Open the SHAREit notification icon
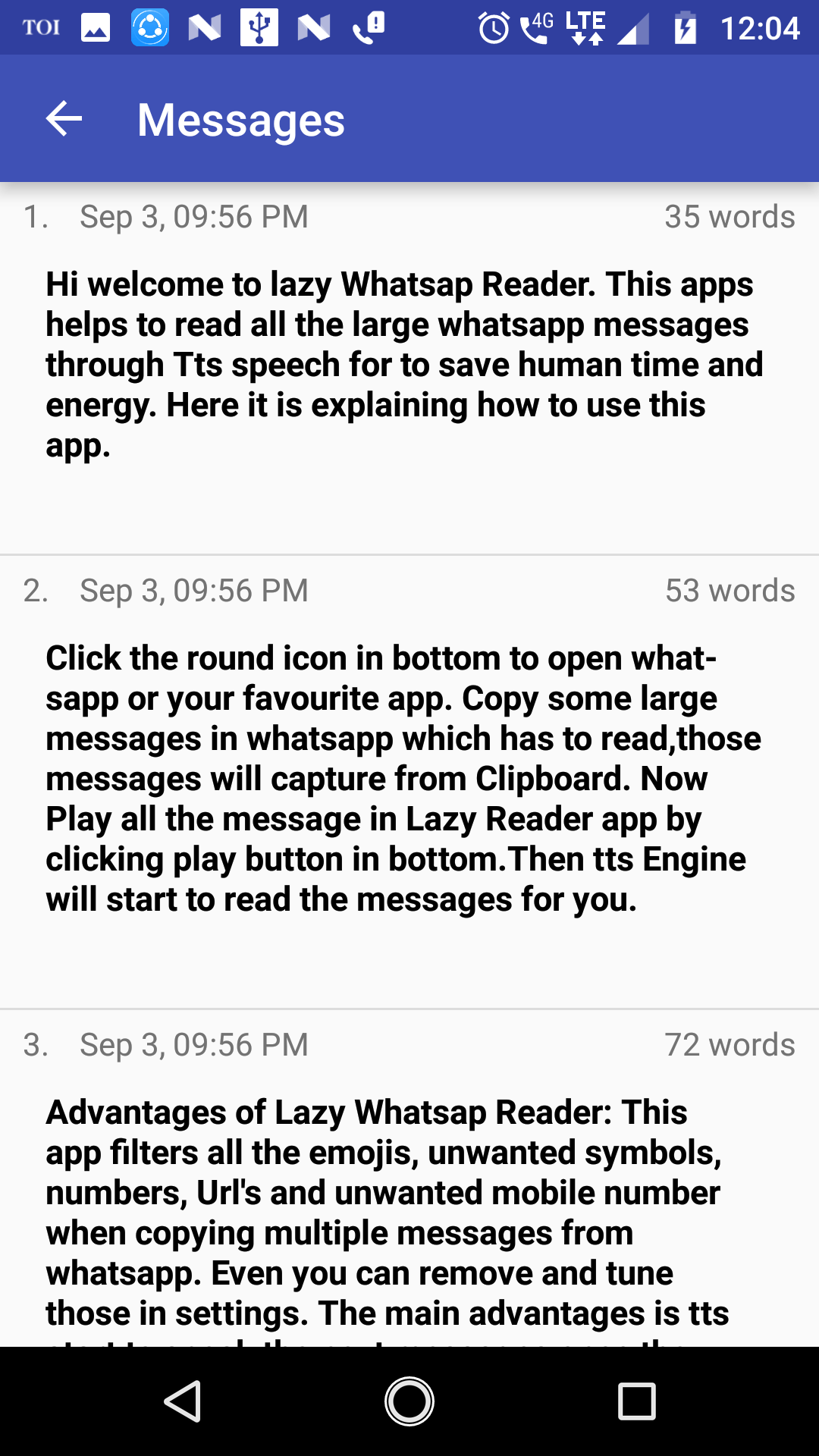819x1456 pixels. [150, 27]
